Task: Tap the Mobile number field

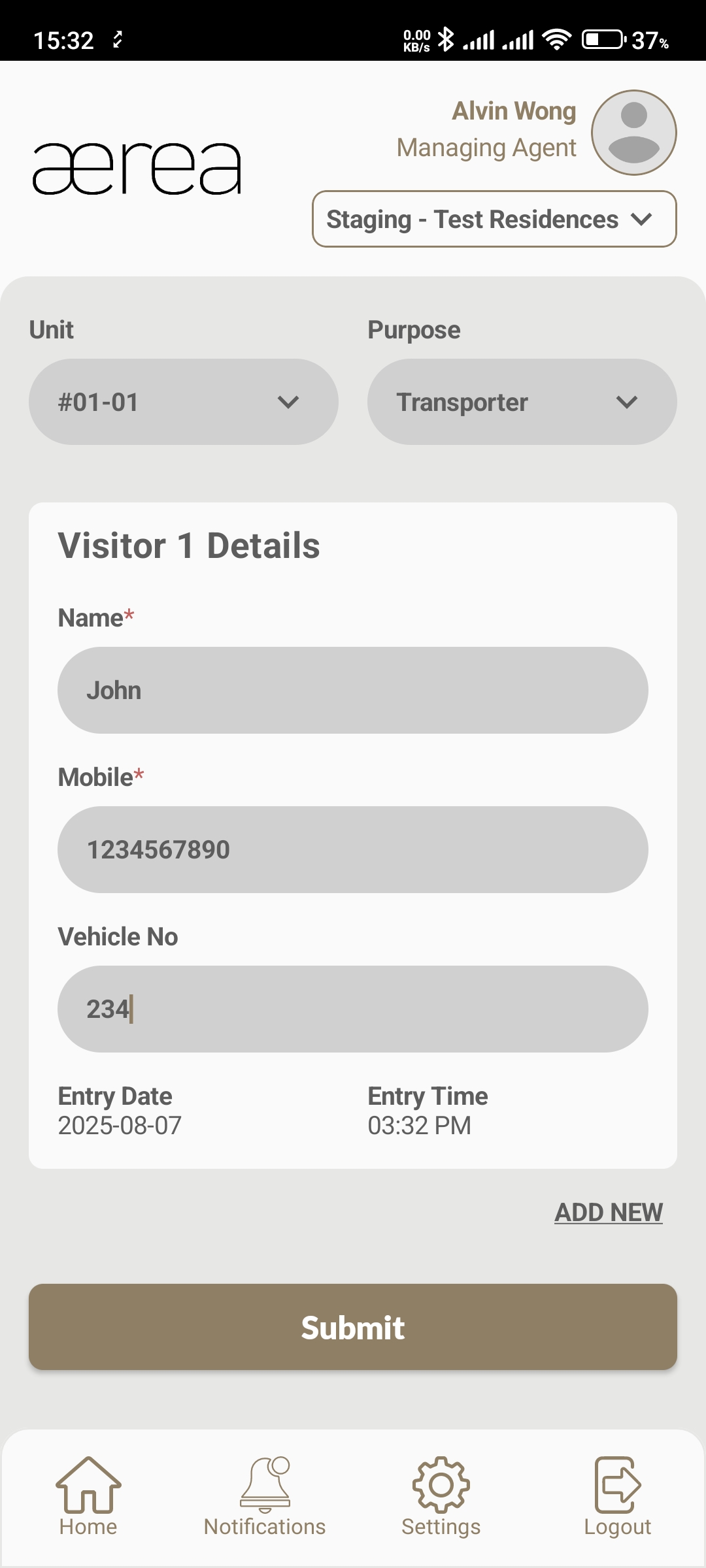Action: 353,849
